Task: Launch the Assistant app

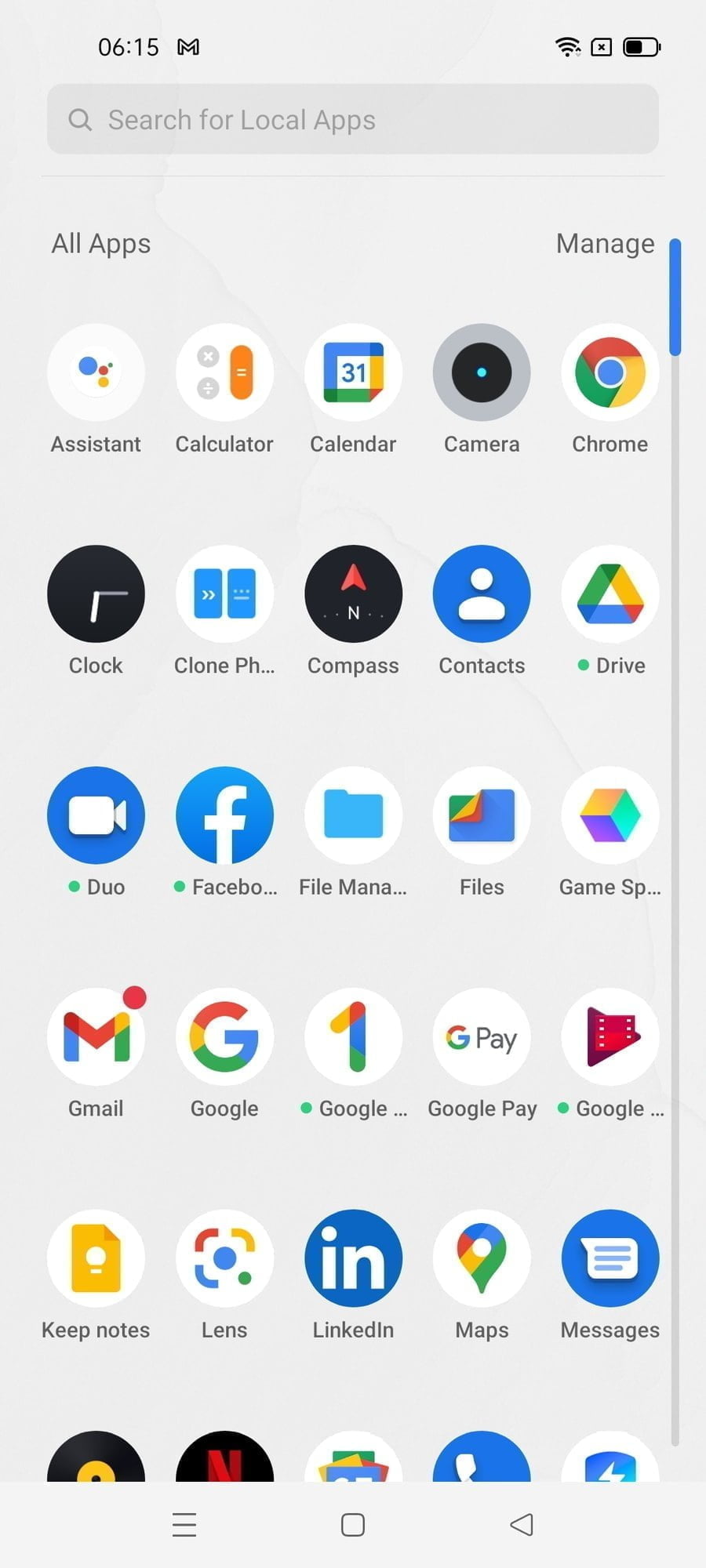Action: click(x=96, y=372)
